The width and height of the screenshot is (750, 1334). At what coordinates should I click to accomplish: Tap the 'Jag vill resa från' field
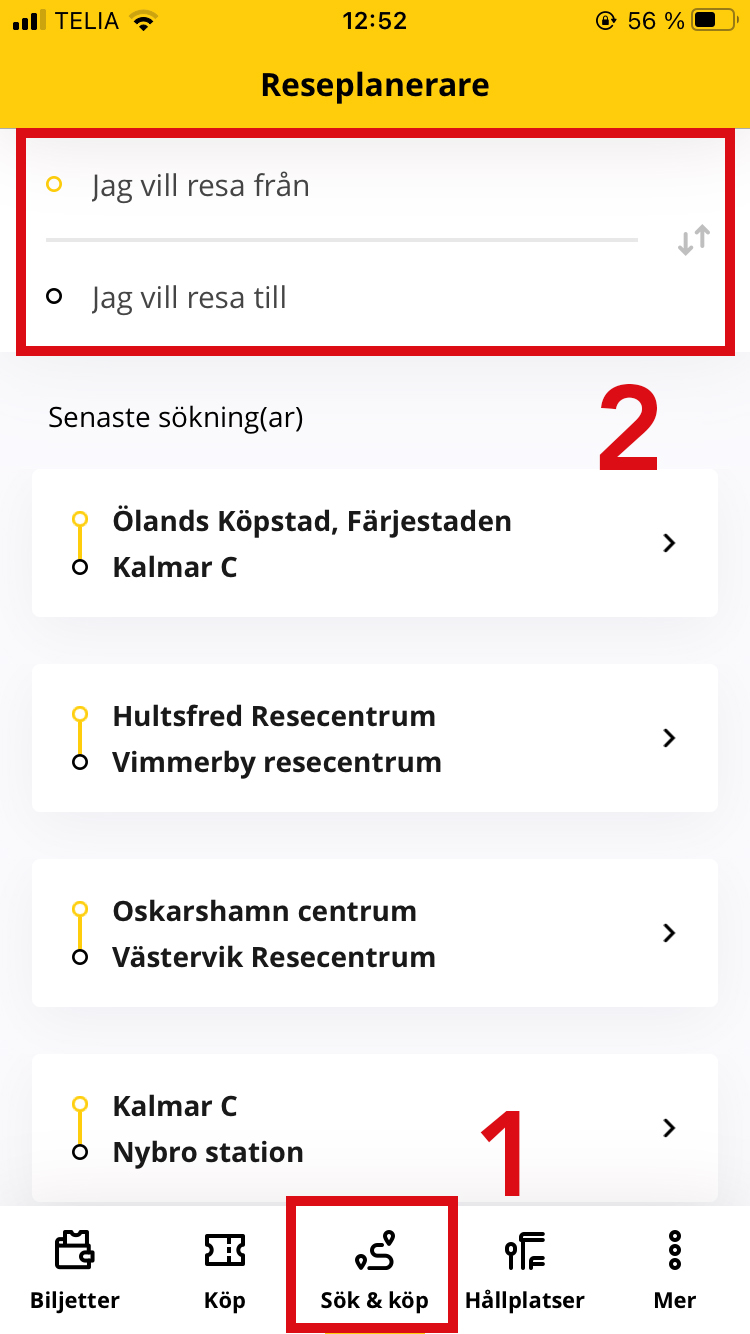(300, 185)
